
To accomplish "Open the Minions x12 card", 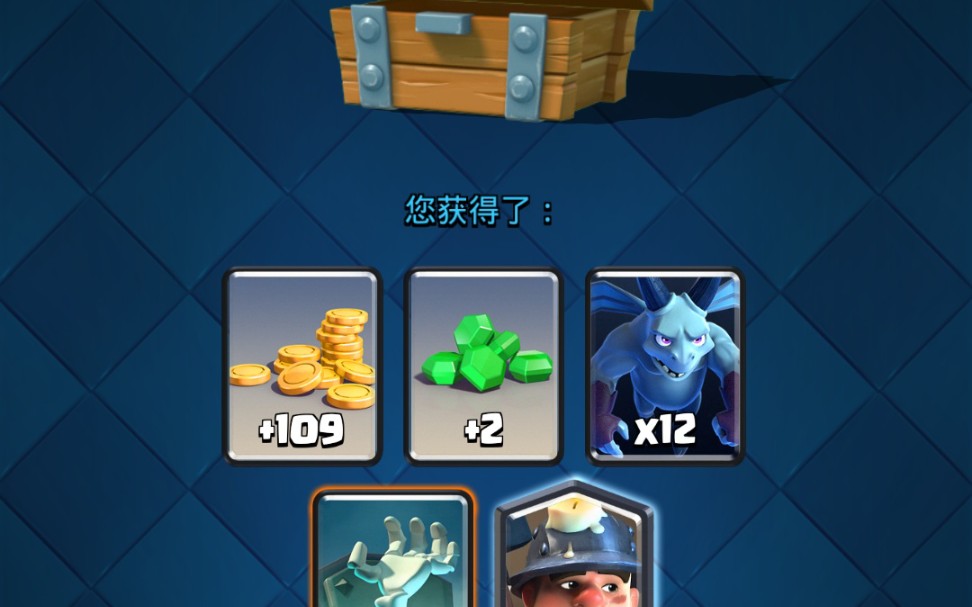I will (665, 366).
